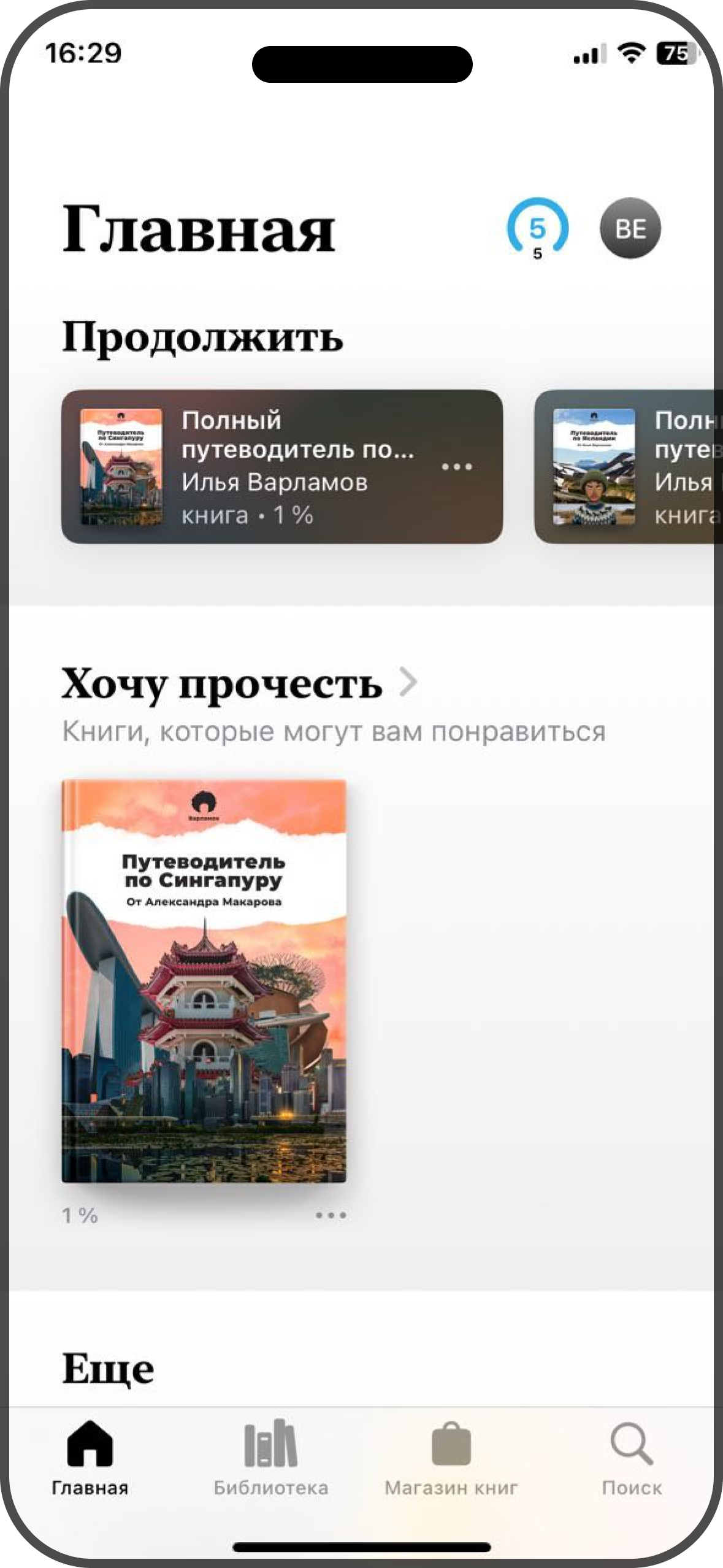This screenshot has height=1568, width=723.
Task: Open more options for the Singapore guide card
Action: (457, 467)
